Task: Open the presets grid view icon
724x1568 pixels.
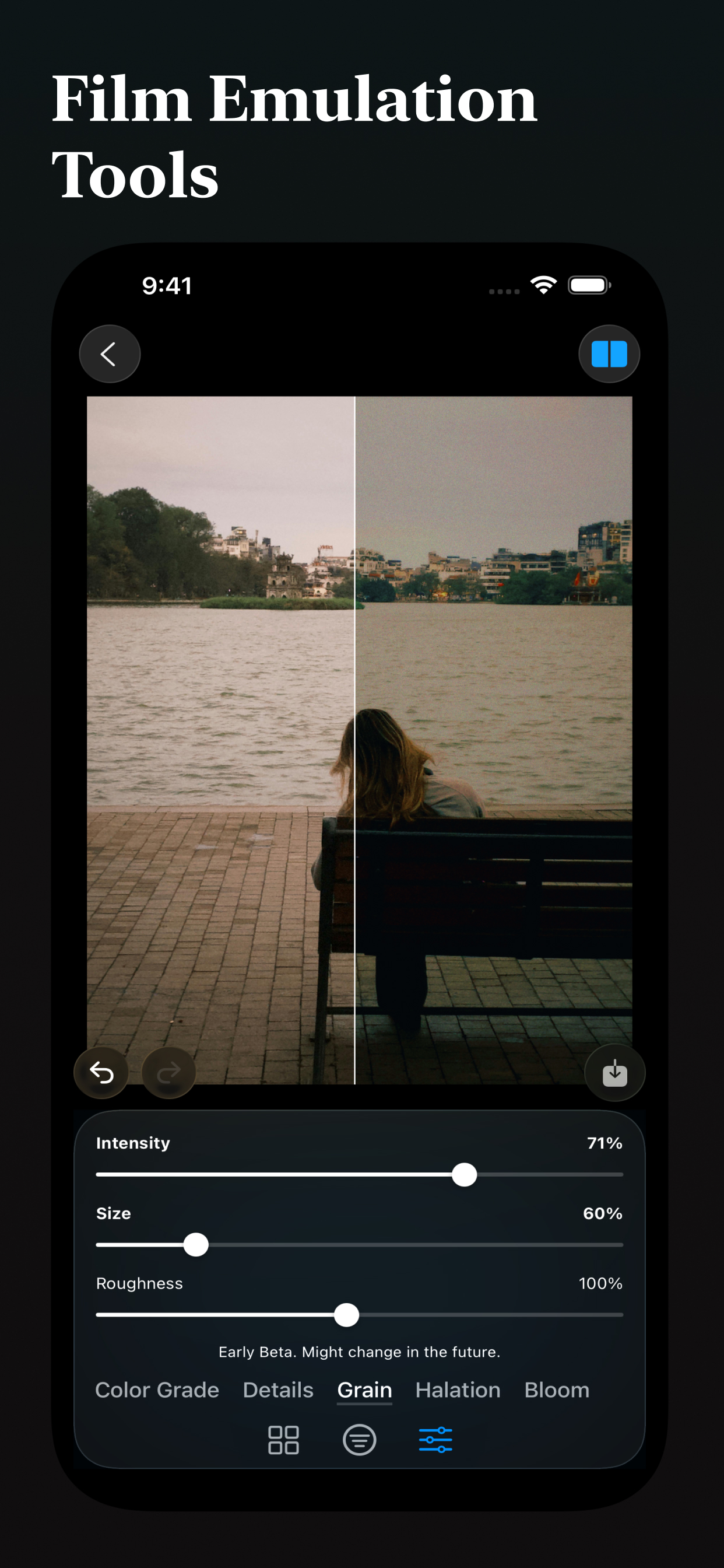Action: [283, 1440]
